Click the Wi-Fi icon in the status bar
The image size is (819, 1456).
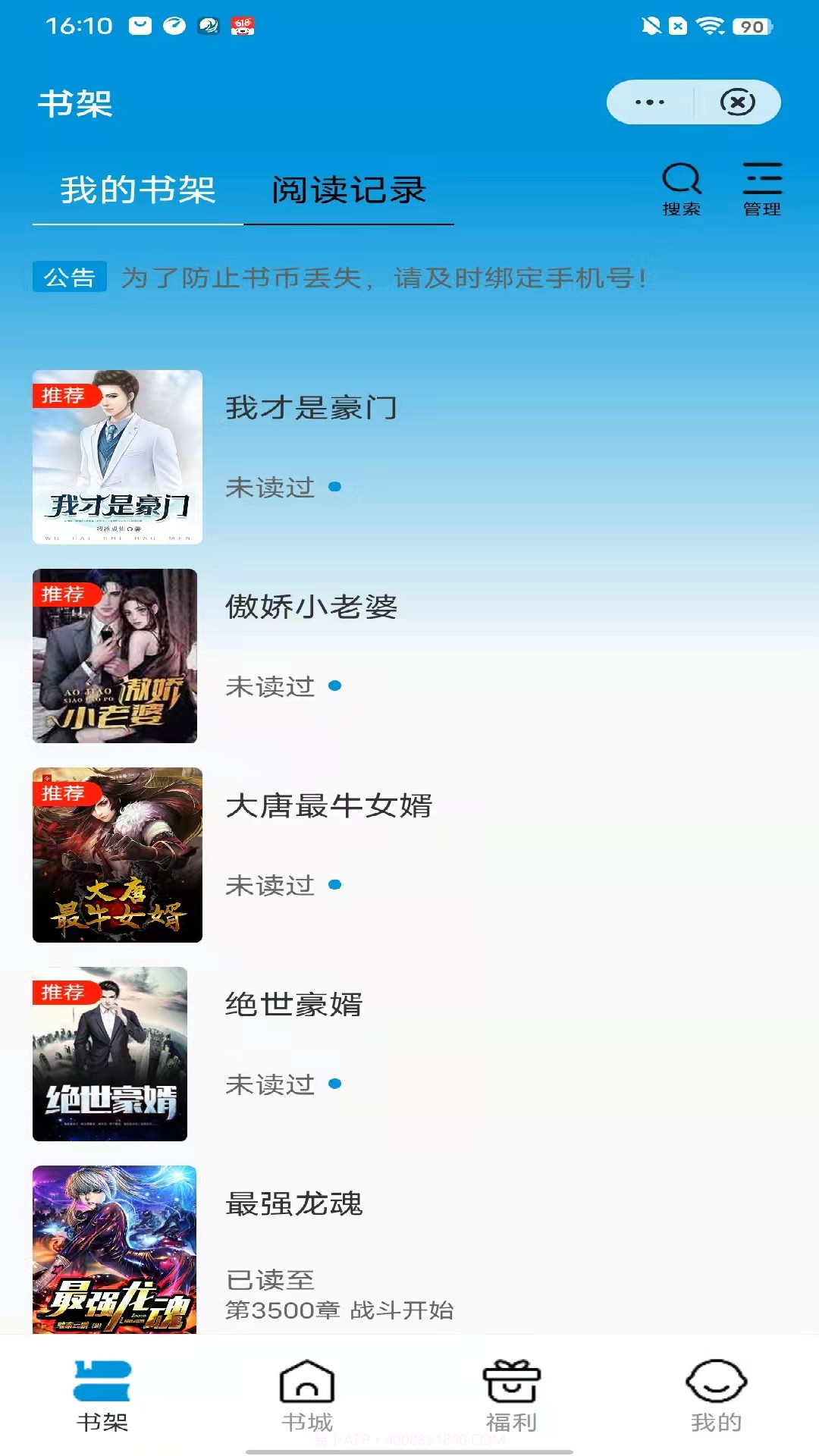(710, 24)
